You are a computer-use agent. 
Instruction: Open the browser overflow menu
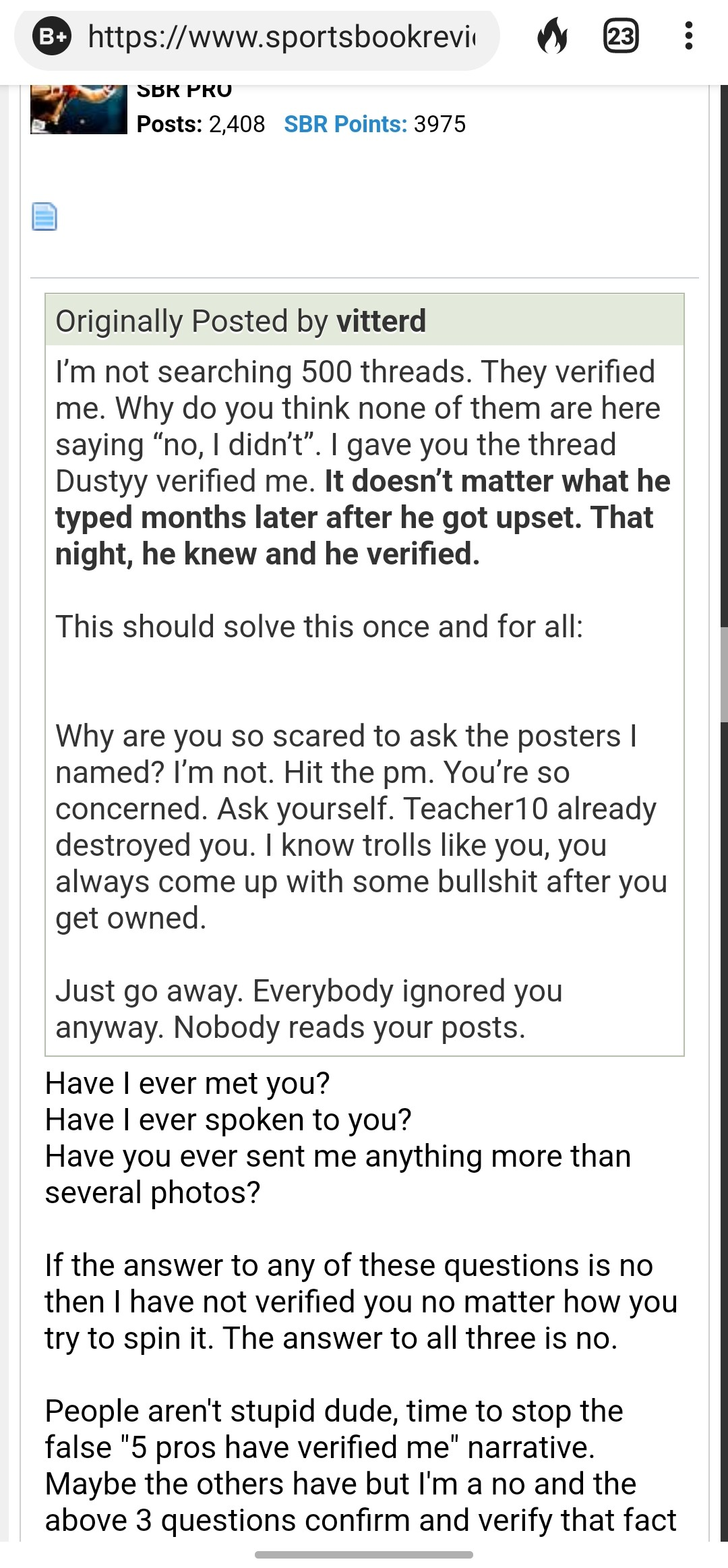click(688, 36)
